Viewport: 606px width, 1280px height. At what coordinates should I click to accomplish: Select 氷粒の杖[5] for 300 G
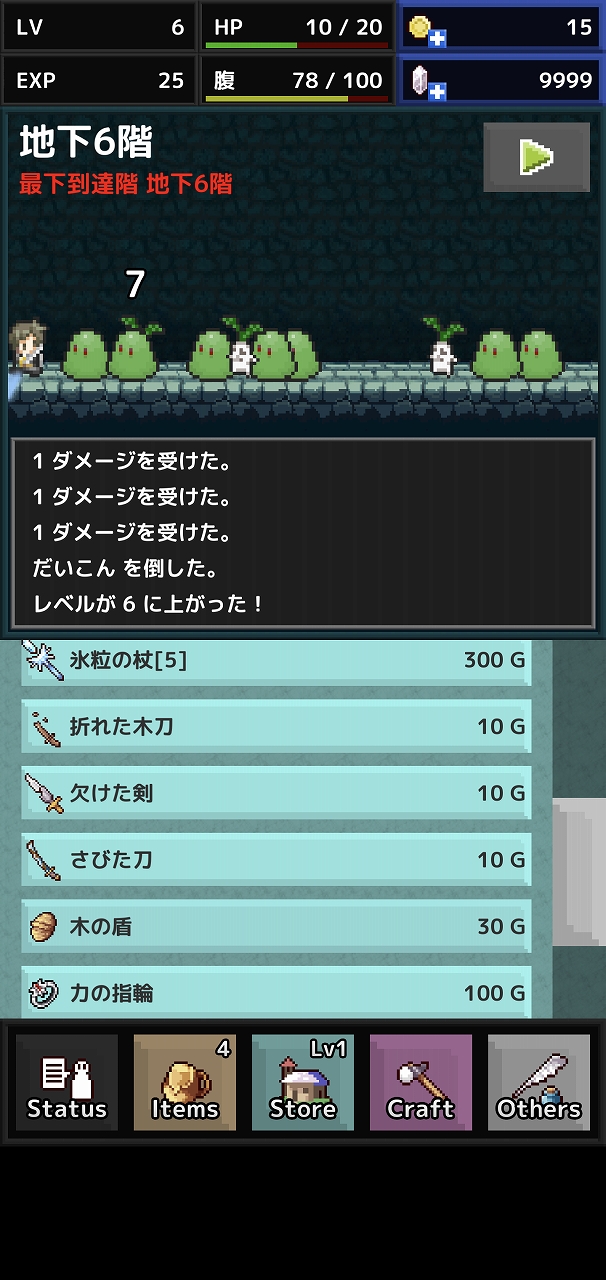[x=276, y=662]
